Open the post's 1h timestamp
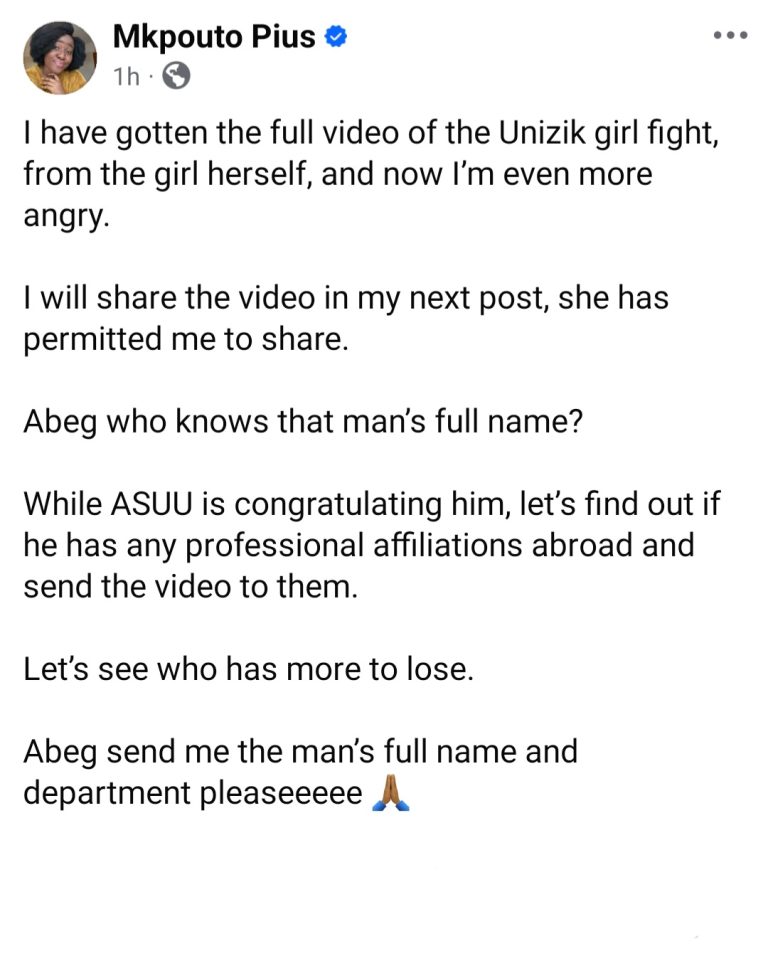The height and width of the screenshot is (956, 768). click(126, 77)
